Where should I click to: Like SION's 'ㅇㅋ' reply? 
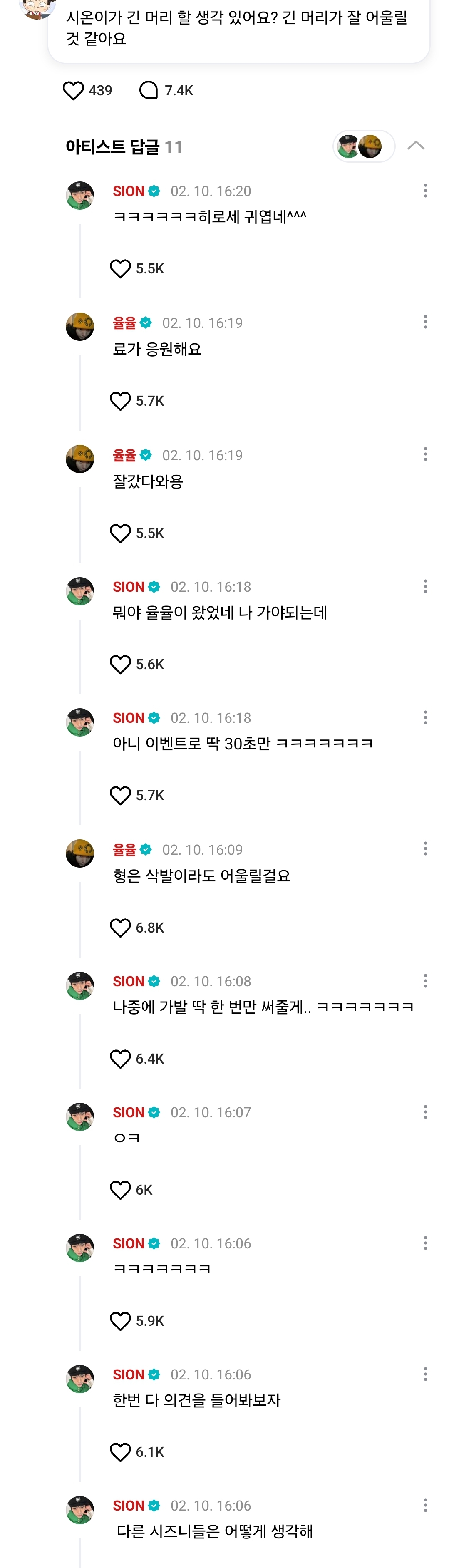pos(120,1189)
